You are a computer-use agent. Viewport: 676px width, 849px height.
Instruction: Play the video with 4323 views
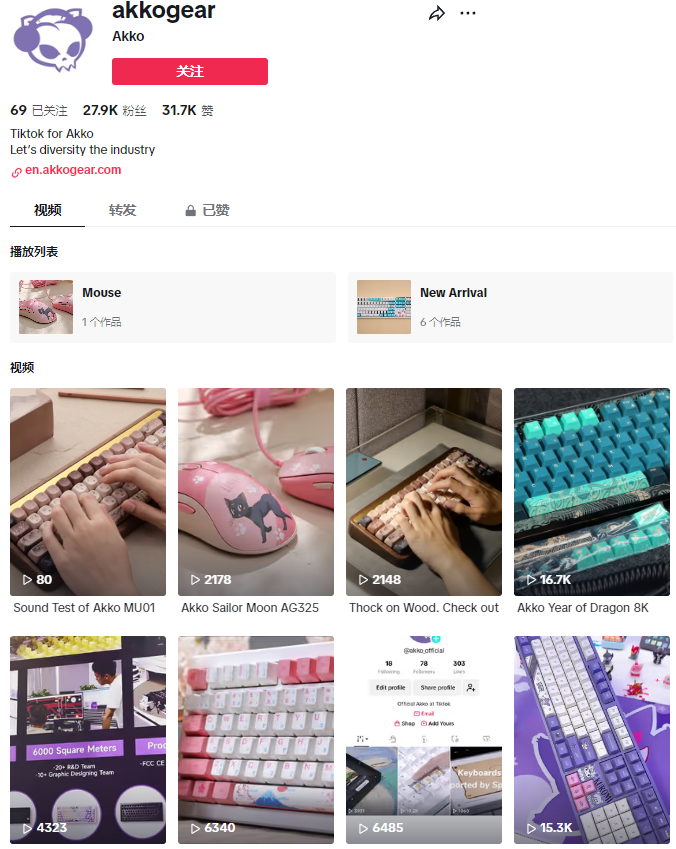(88, 740)
